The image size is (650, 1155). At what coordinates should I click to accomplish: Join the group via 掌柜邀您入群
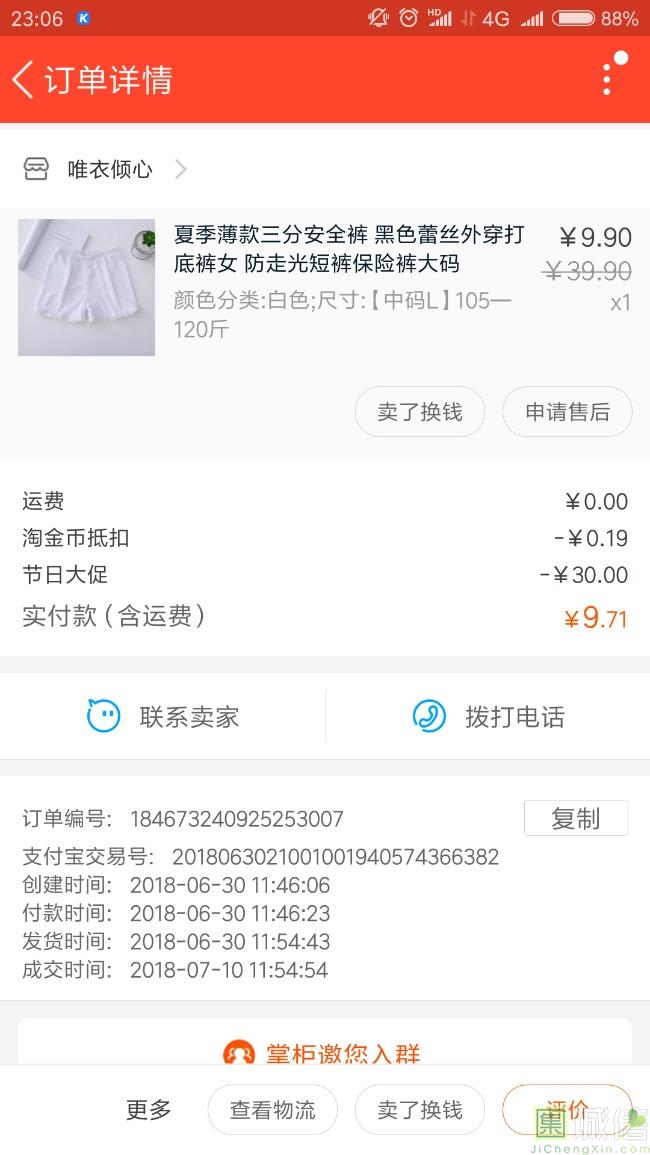pyautogui.click(x=324, y=1053)
